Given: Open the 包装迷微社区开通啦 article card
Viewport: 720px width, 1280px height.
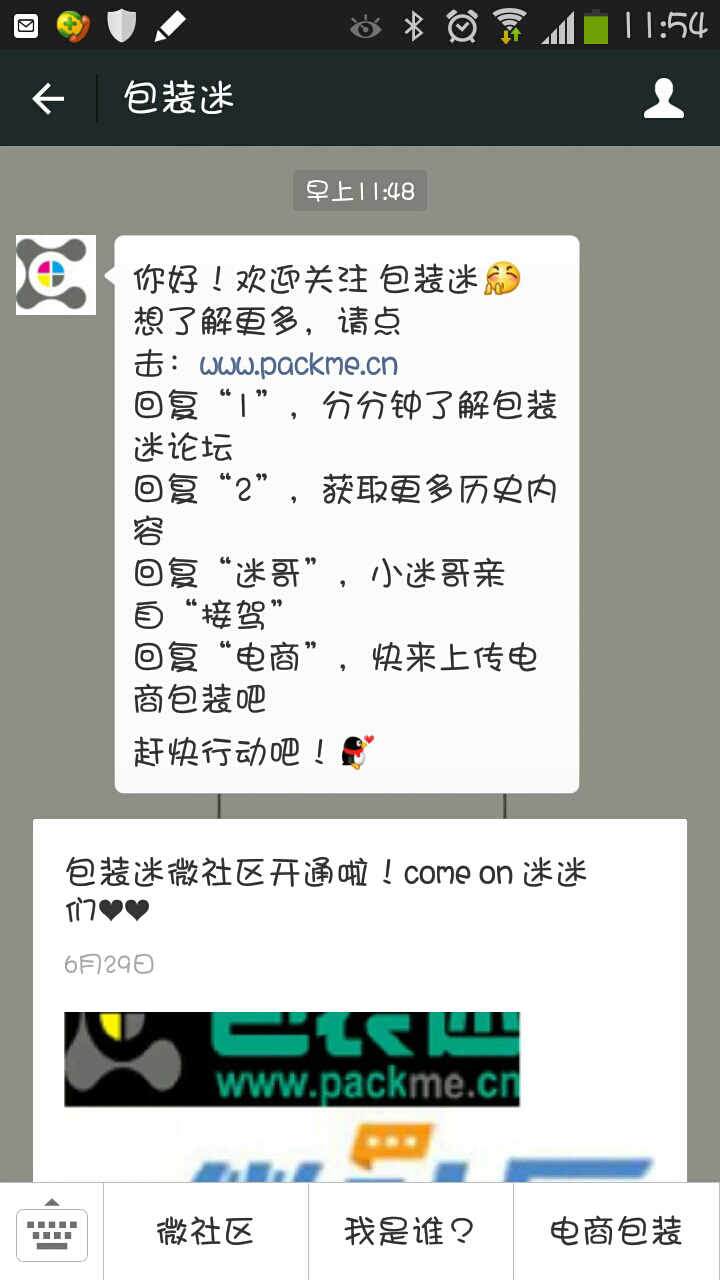Looking at the screenshot, I should [x=360, y=1000].
